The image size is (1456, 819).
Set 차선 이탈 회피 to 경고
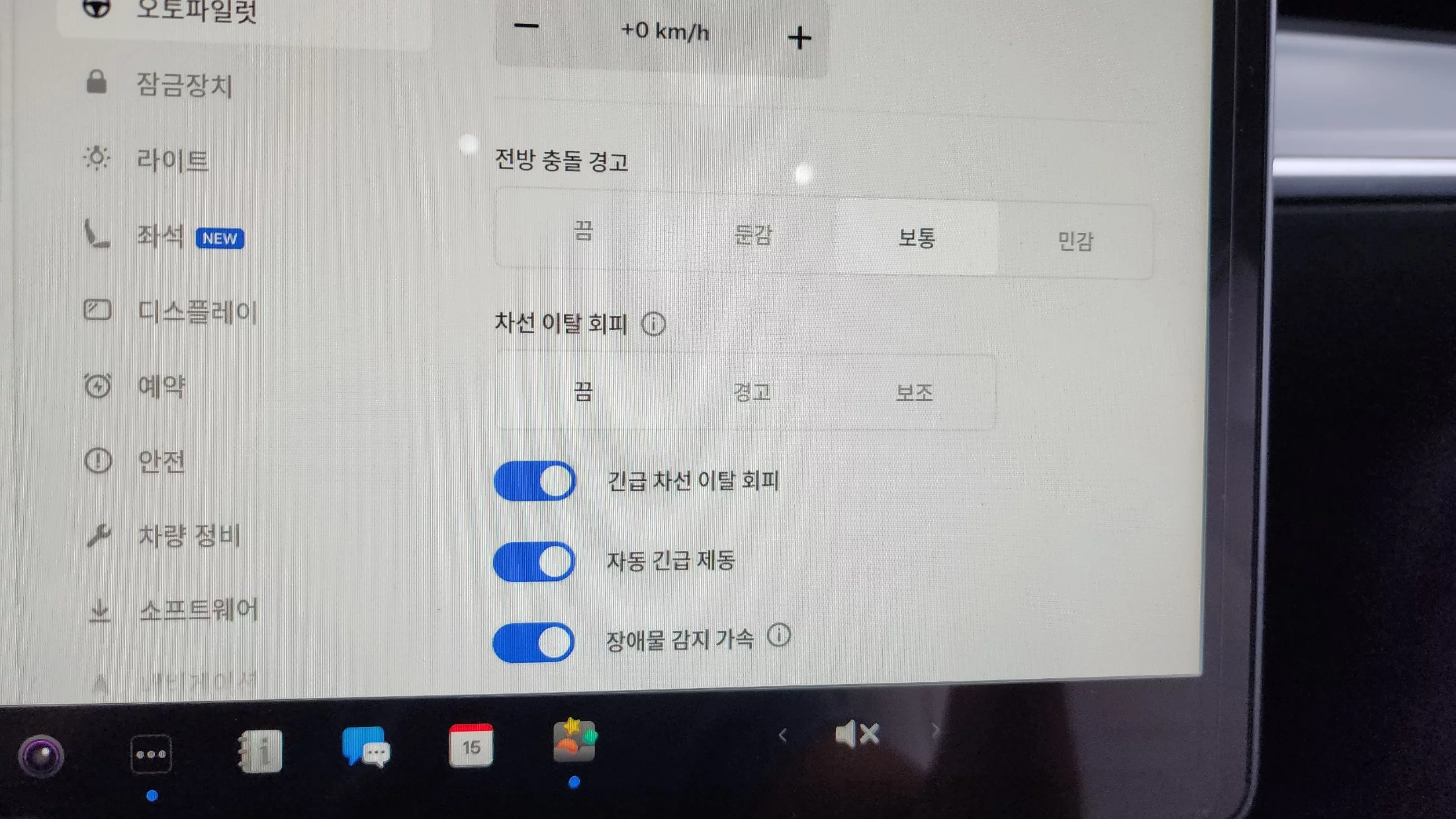(x=752, y=392)
